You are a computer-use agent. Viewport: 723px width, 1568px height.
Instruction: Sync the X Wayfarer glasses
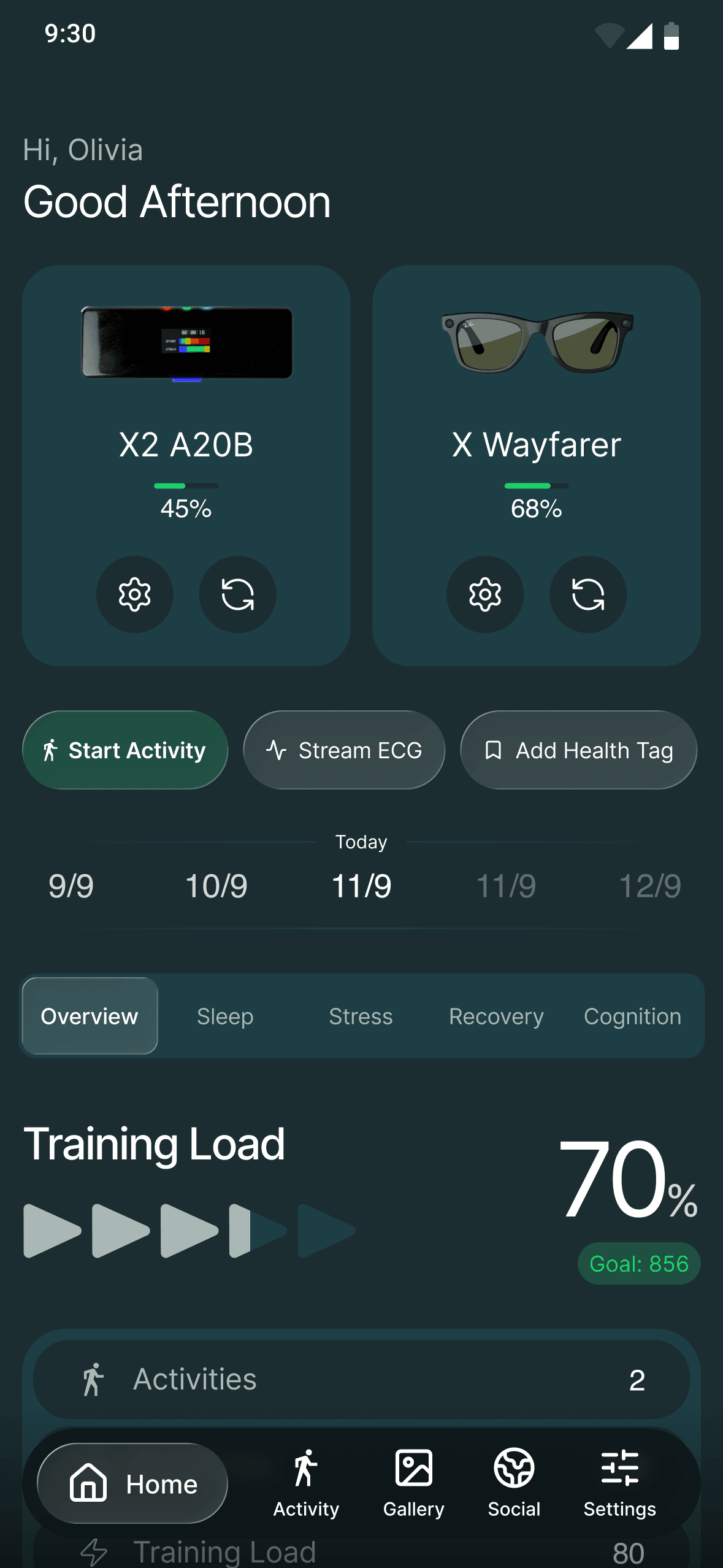tap(587, 594)
